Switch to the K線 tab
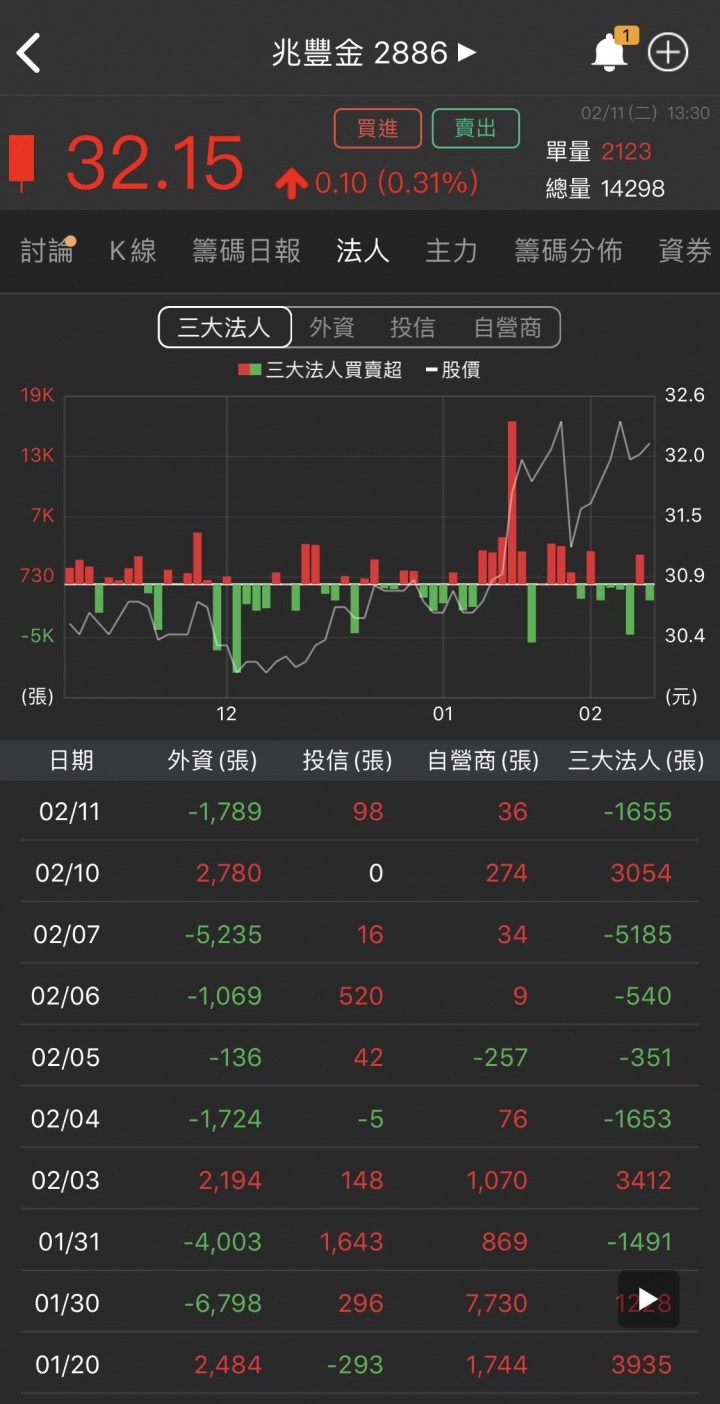This screenshot has width=720, height=1404. click(x=133, y=250)
